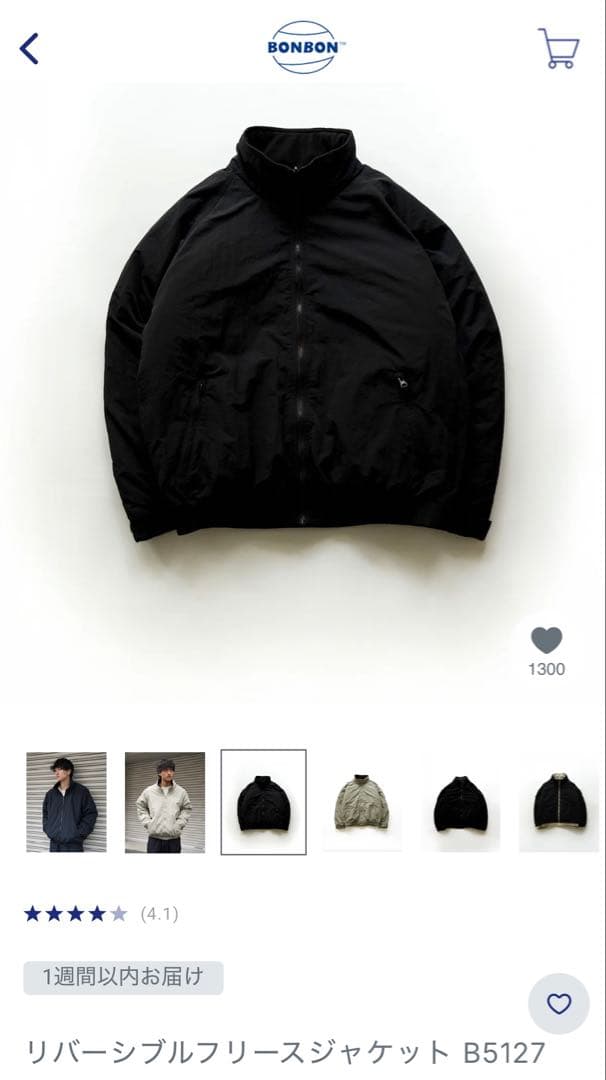The image size is (606, 1080).
Task: Open the black jacket back-view thumbnail
Action: 460,802
